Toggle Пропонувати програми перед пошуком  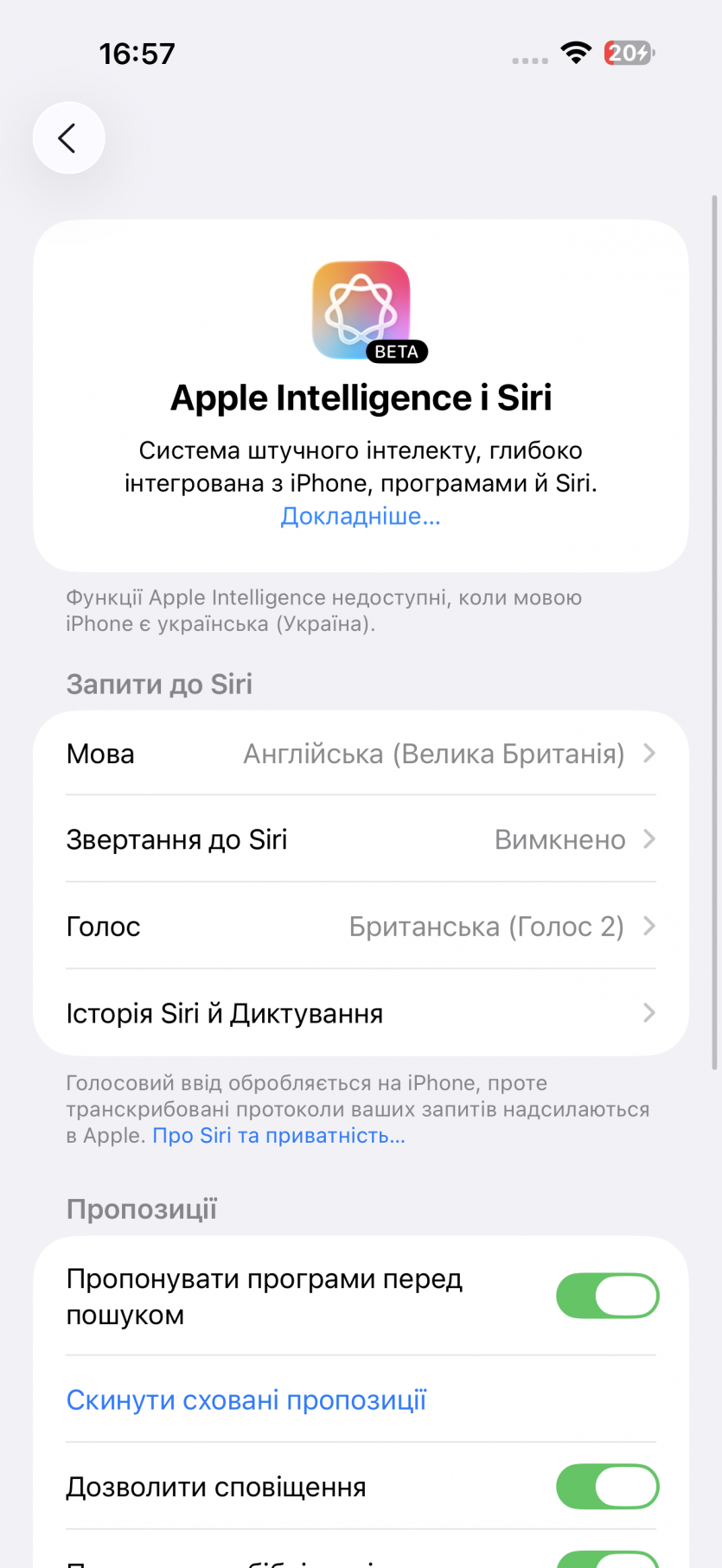(607, 1296)
